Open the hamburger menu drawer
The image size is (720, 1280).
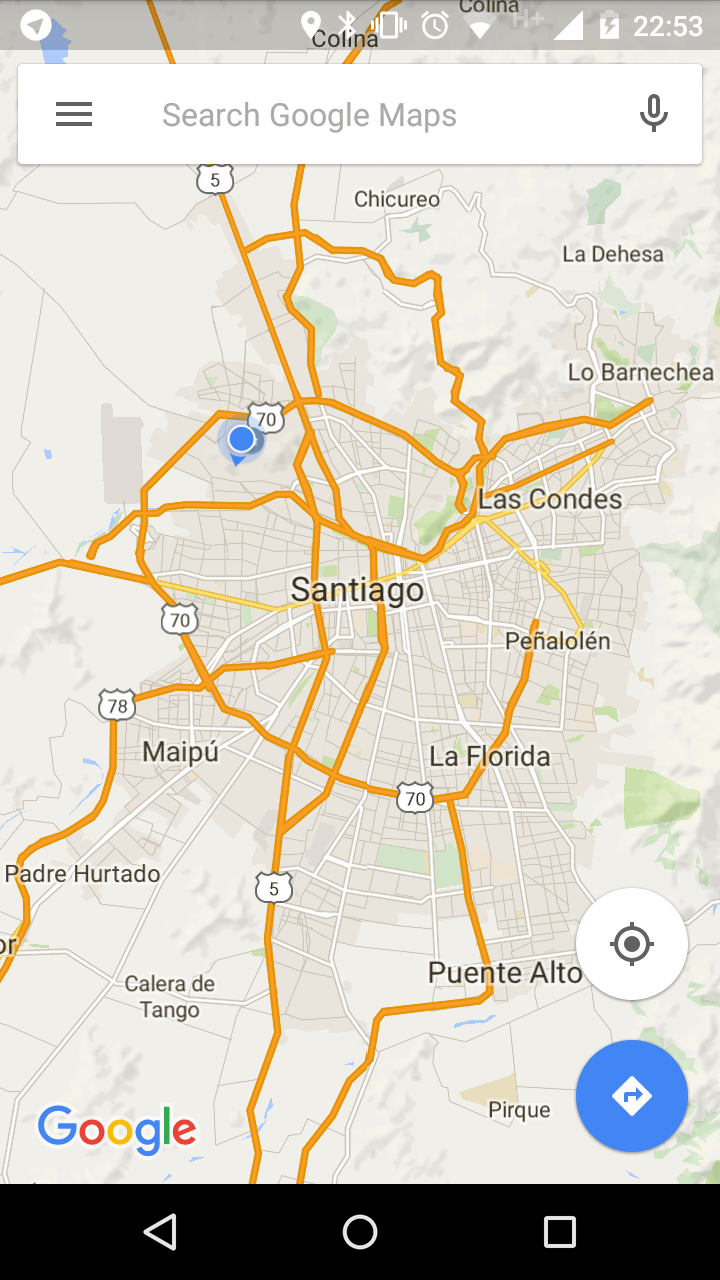(x=74, y=115)
